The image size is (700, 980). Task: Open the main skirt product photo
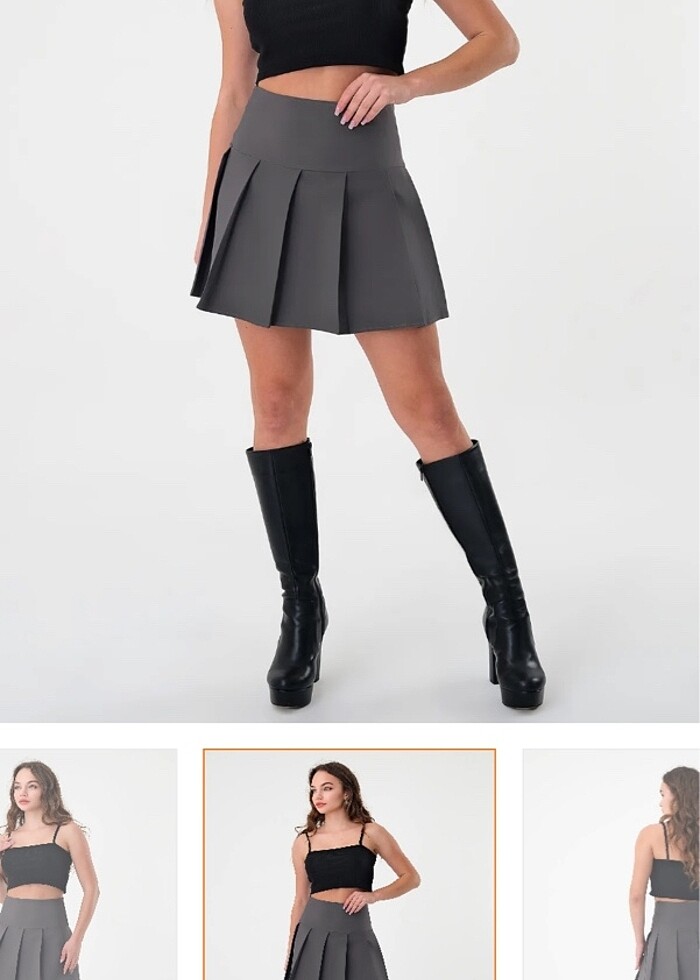(350, 360)
